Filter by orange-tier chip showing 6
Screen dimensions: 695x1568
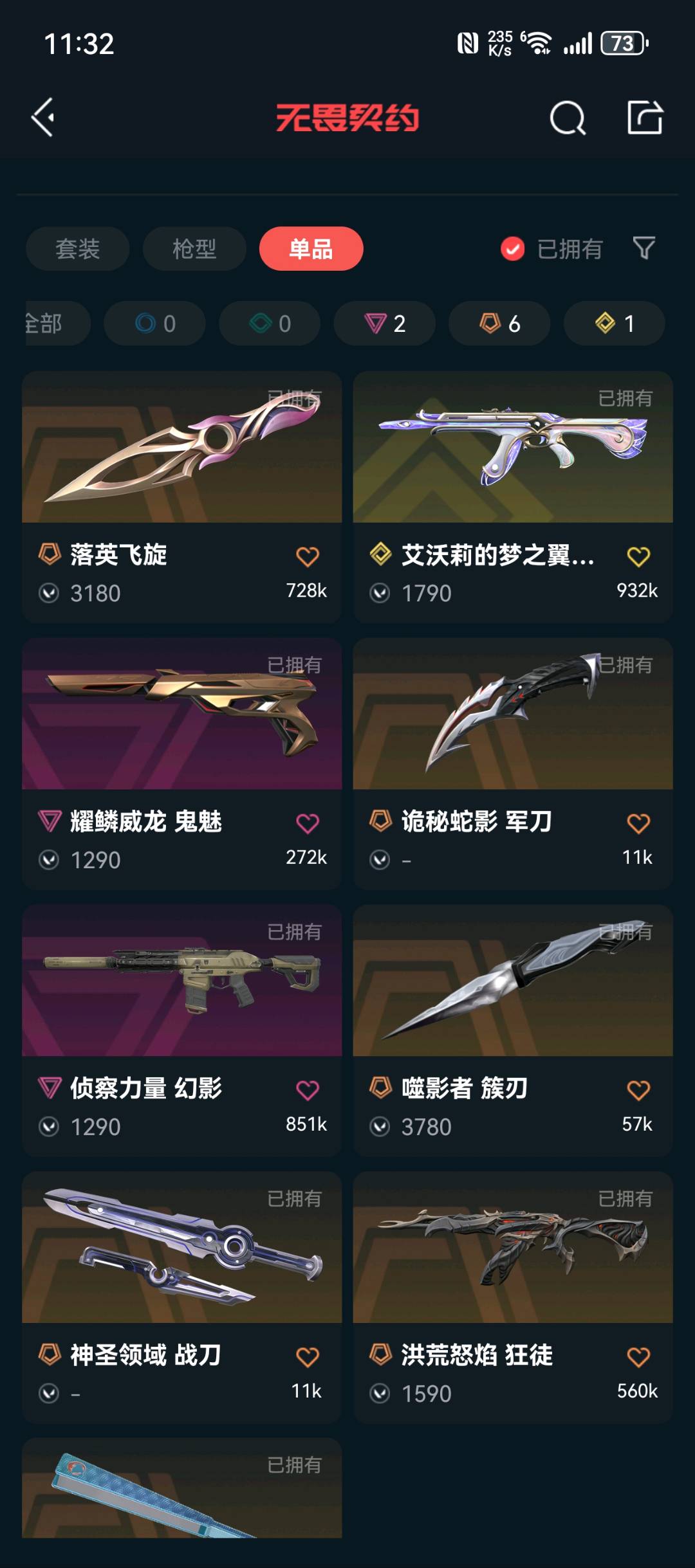[x=499, y=324]
